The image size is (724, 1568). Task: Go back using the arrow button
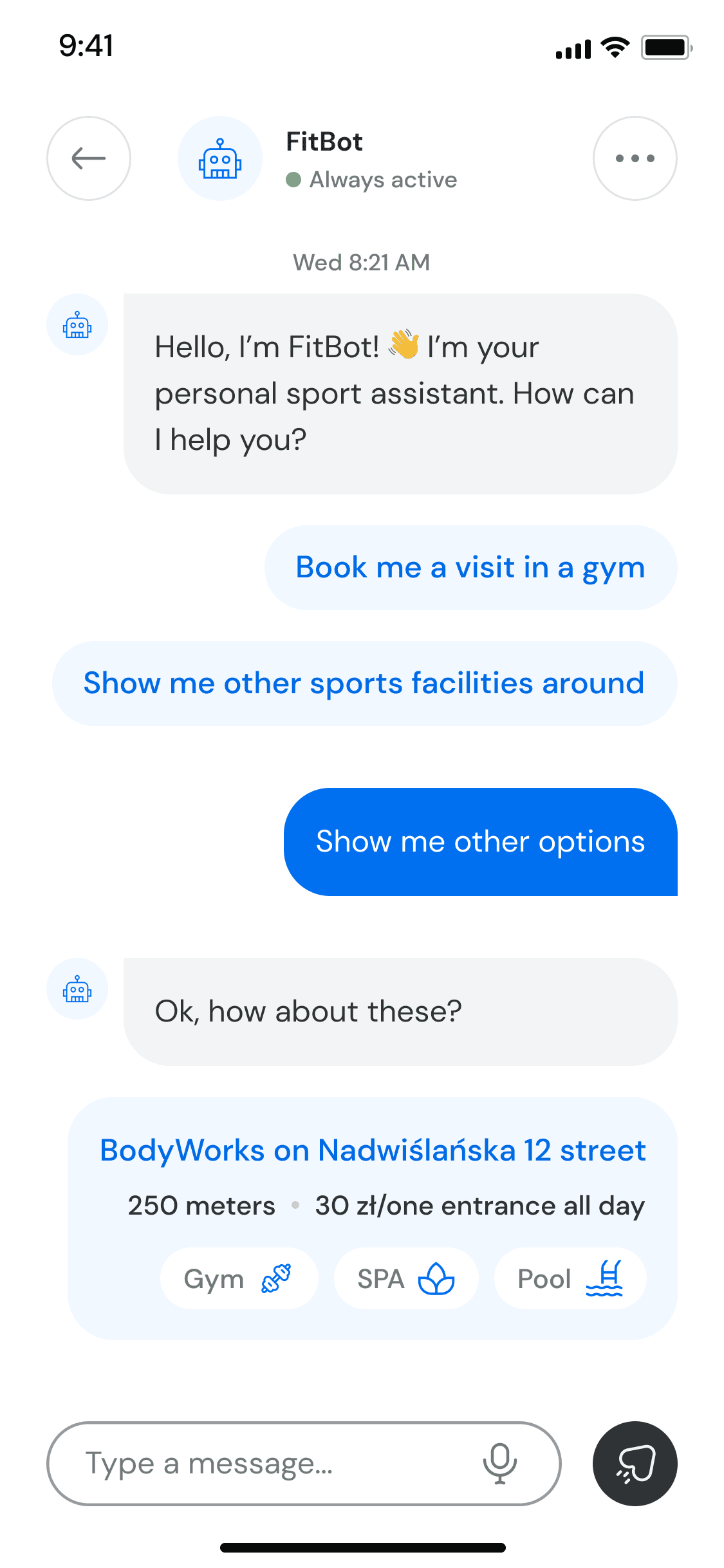click(89, 158)
